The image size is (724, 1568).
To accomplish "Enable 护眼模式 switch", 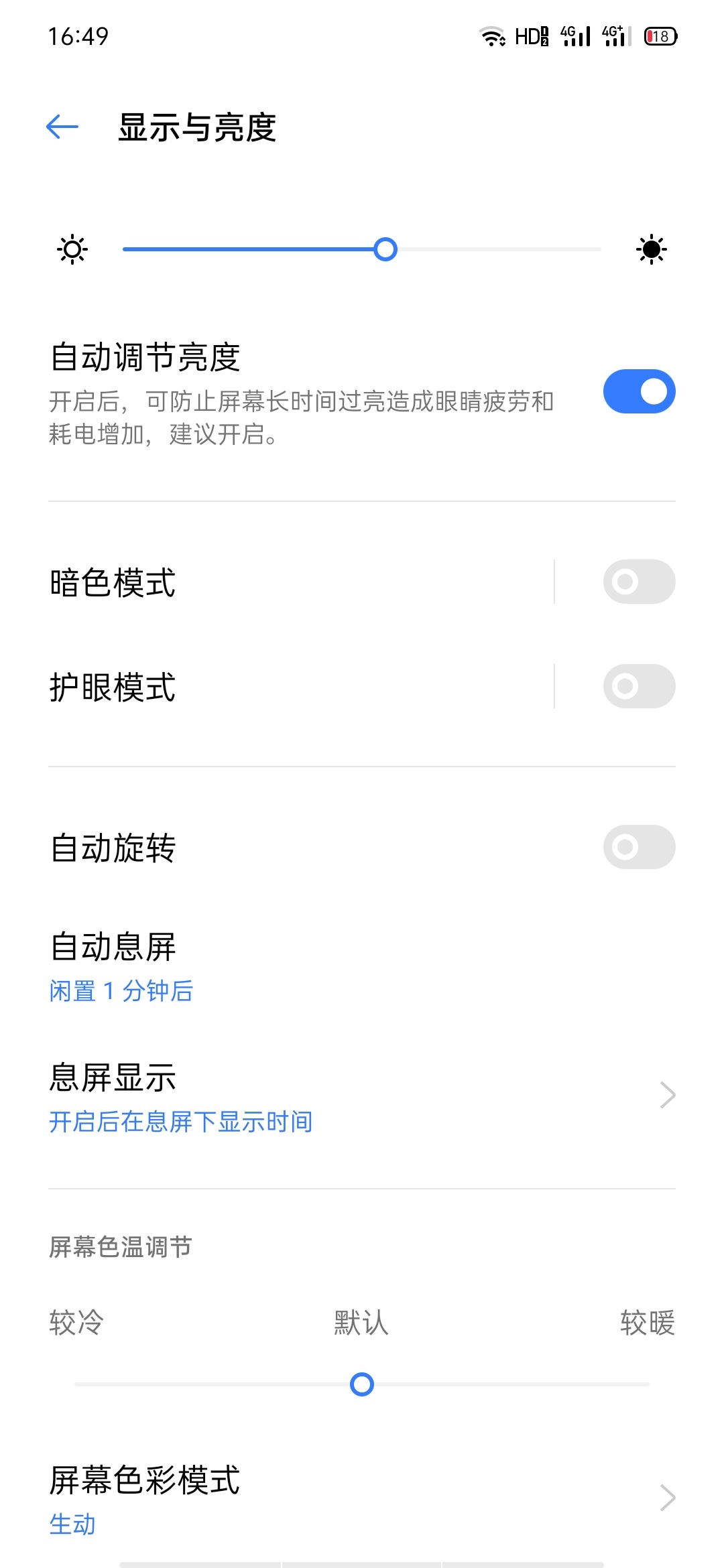I will click(x=638, y=686).
